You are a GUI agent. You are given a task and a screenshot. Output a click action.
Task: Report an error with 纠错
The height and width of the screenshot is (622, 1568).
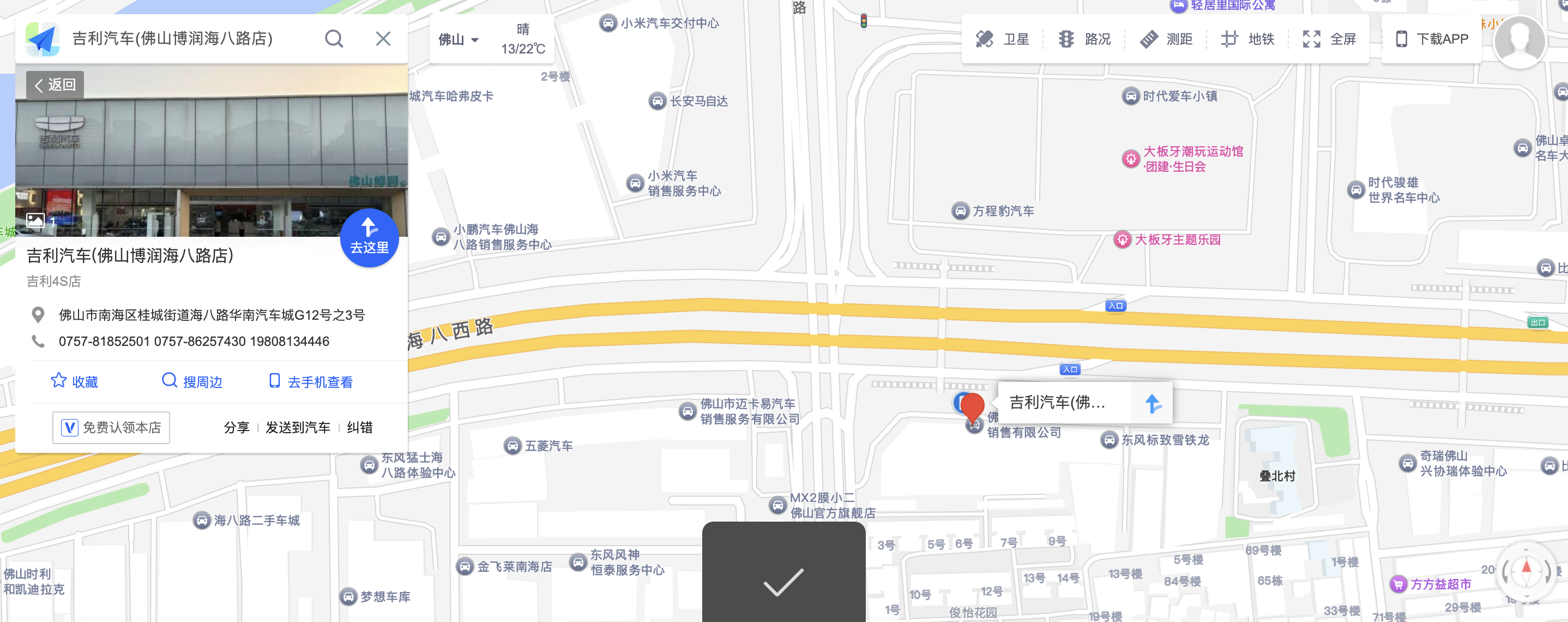(x=359, y=428)
